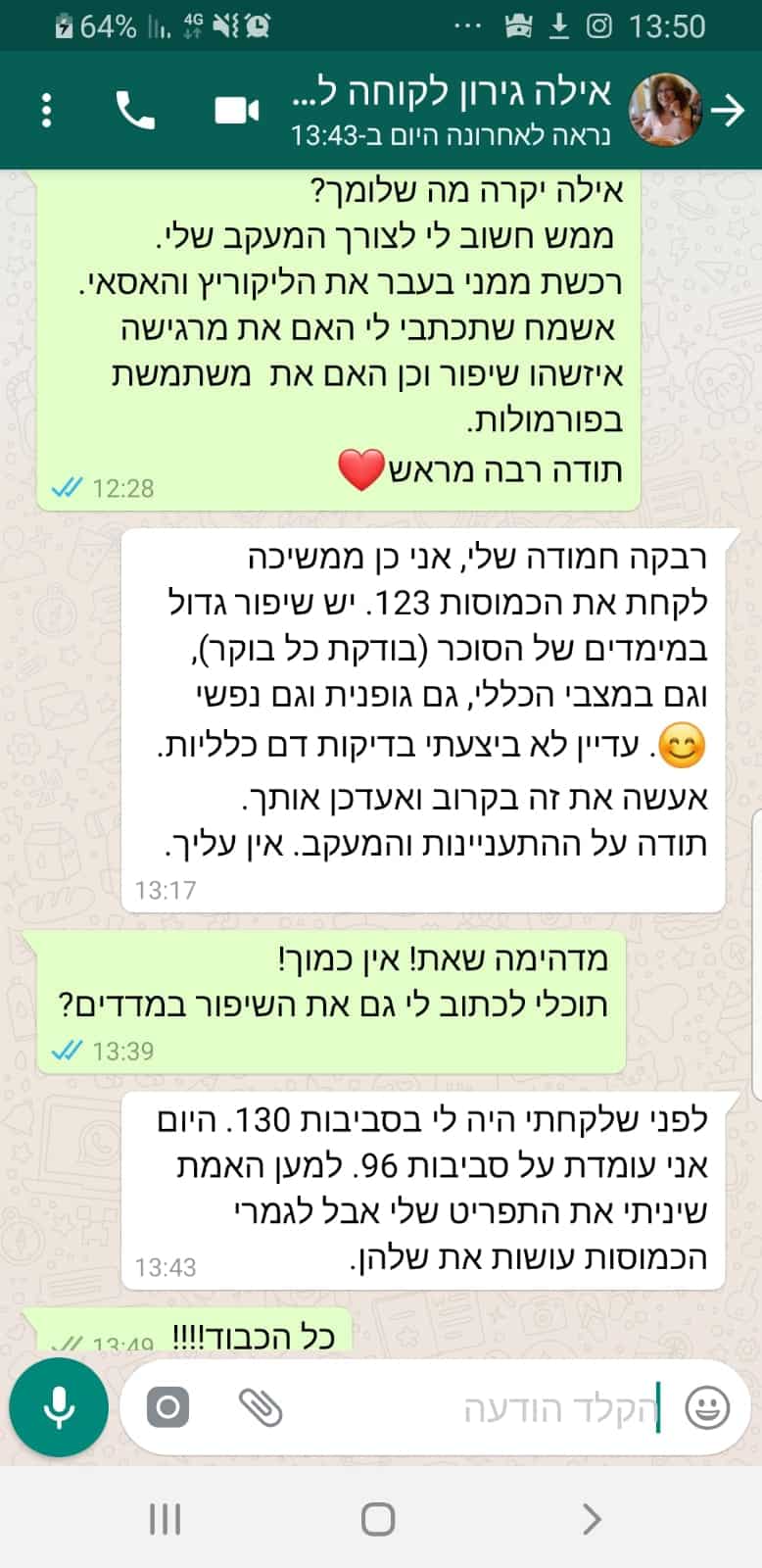Go to the home screen

378,1520
